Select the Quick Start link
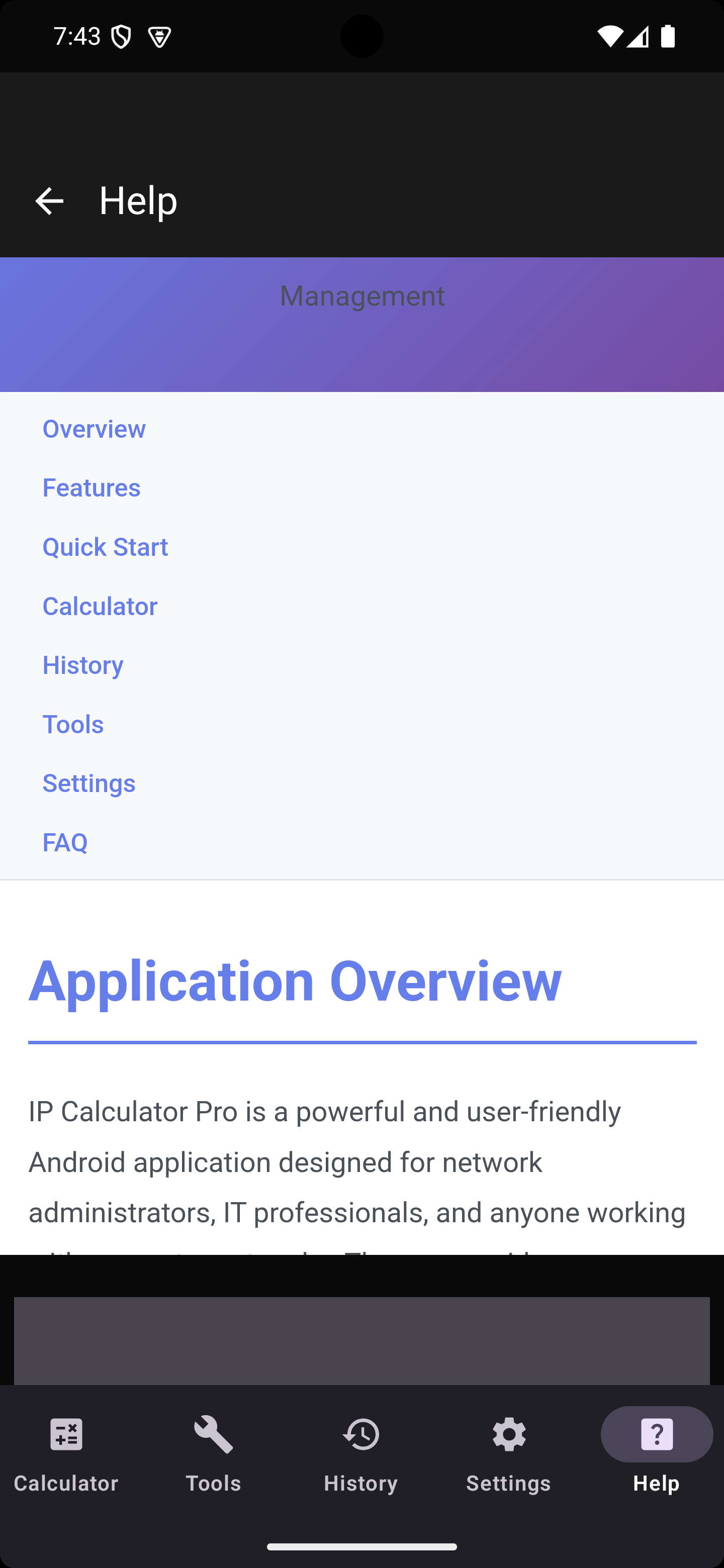 tap(106, 547)
